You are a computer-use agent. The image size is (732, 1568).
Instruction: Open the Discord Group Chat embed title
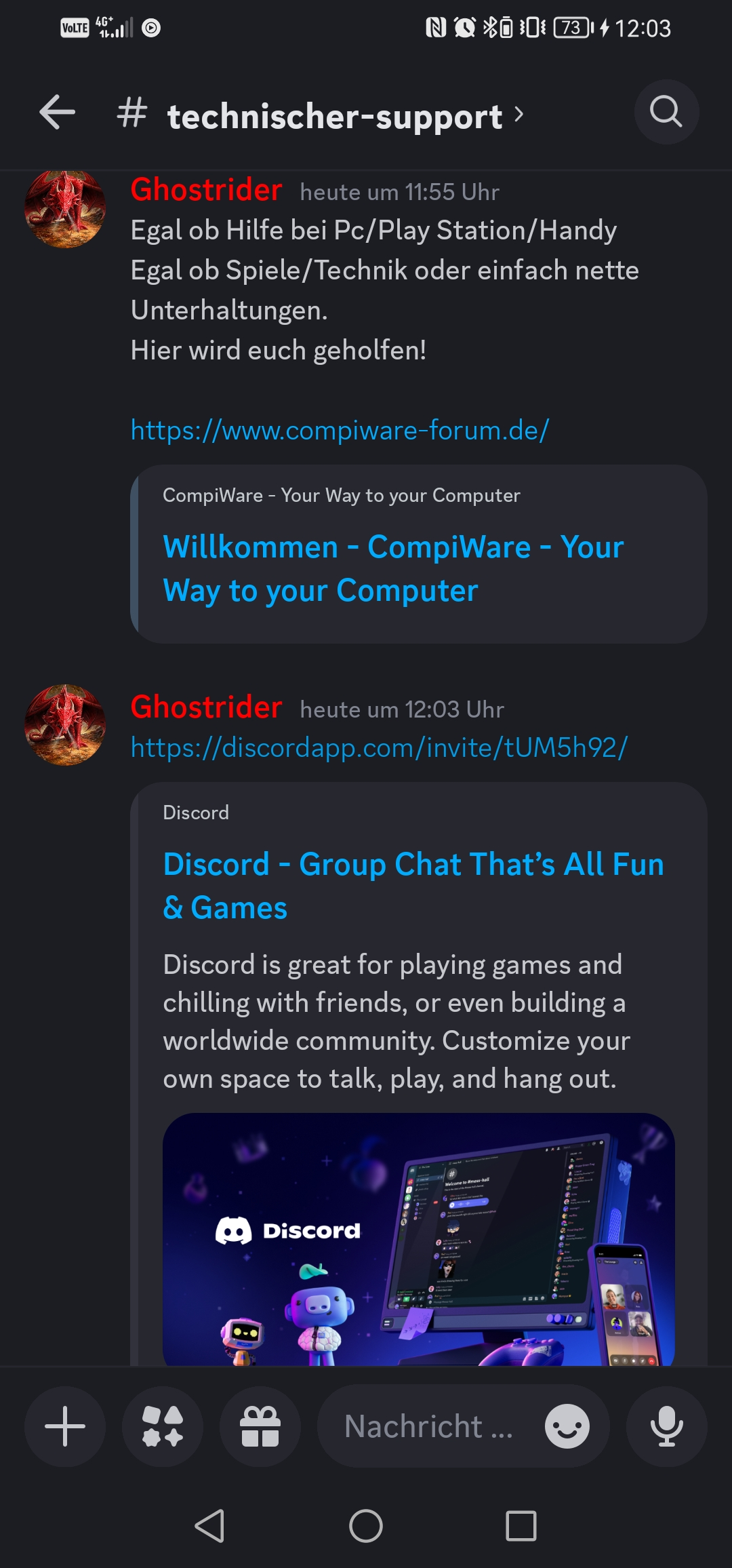tap(413, 886)
